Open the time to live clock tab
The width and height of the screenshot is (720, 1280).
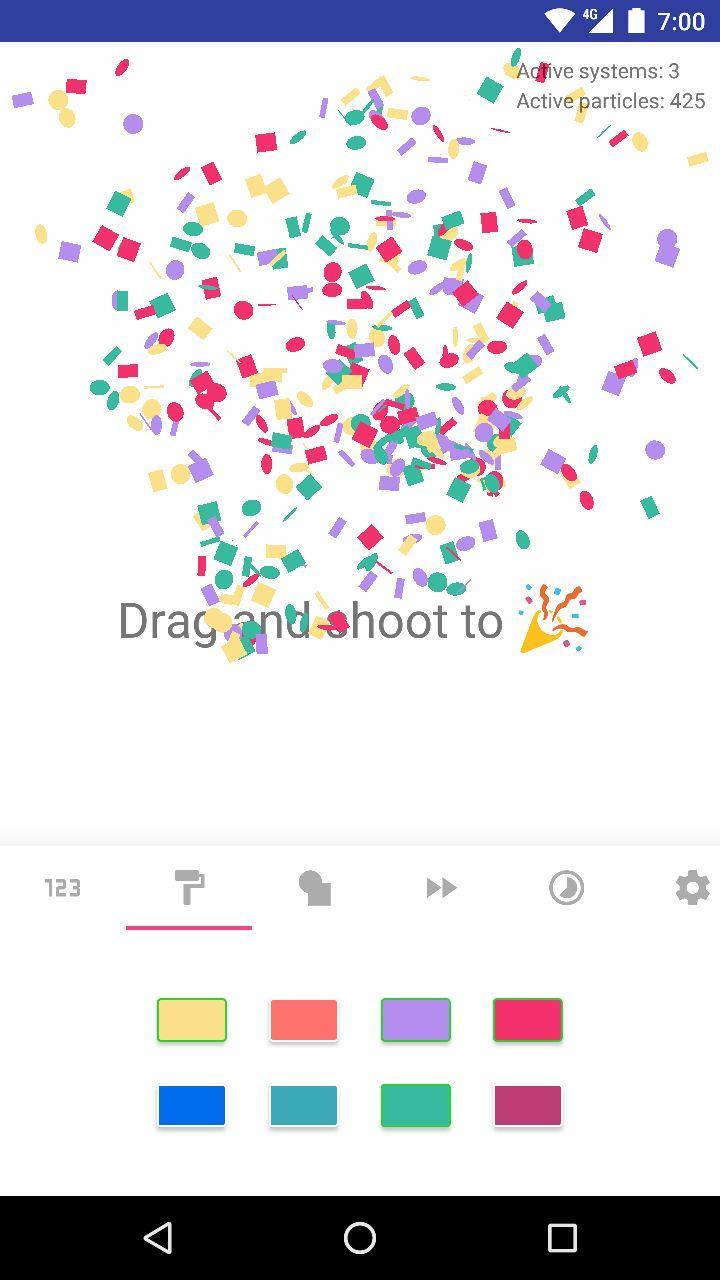pyautogui.click(x=566, y=888)
